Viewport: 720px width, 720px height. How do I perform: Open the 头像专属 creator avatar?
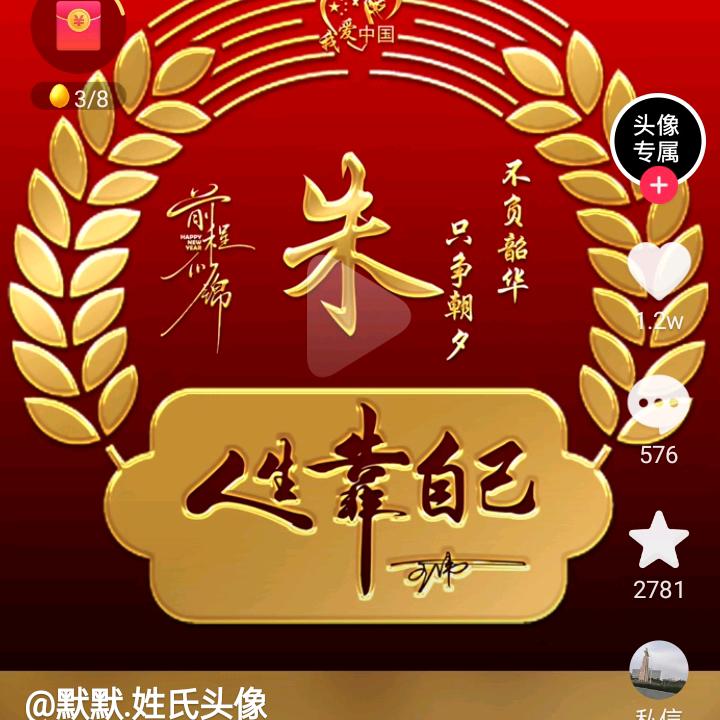pos(657,139)
